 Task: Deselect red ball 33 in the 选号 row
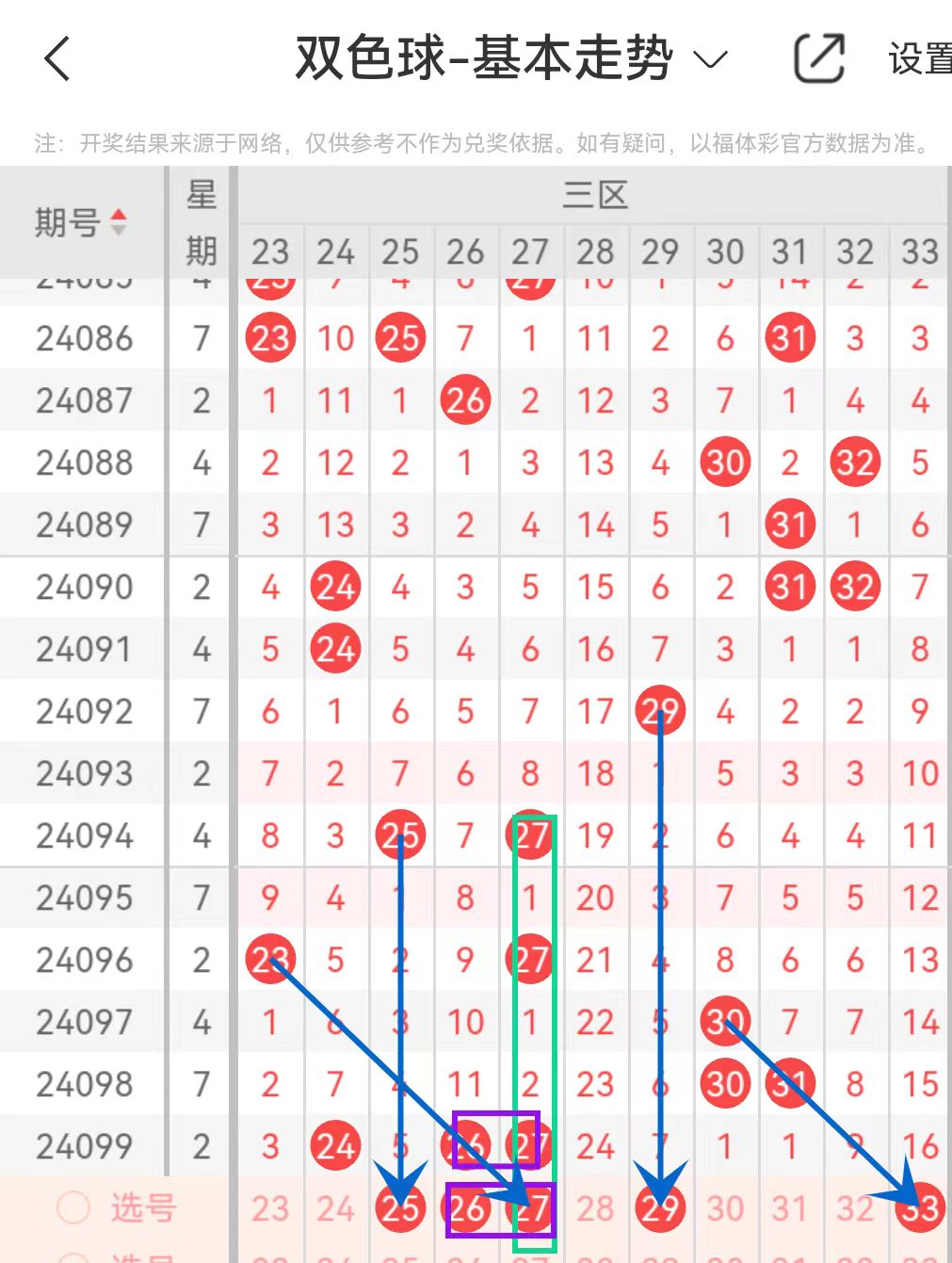(920, 1207)
